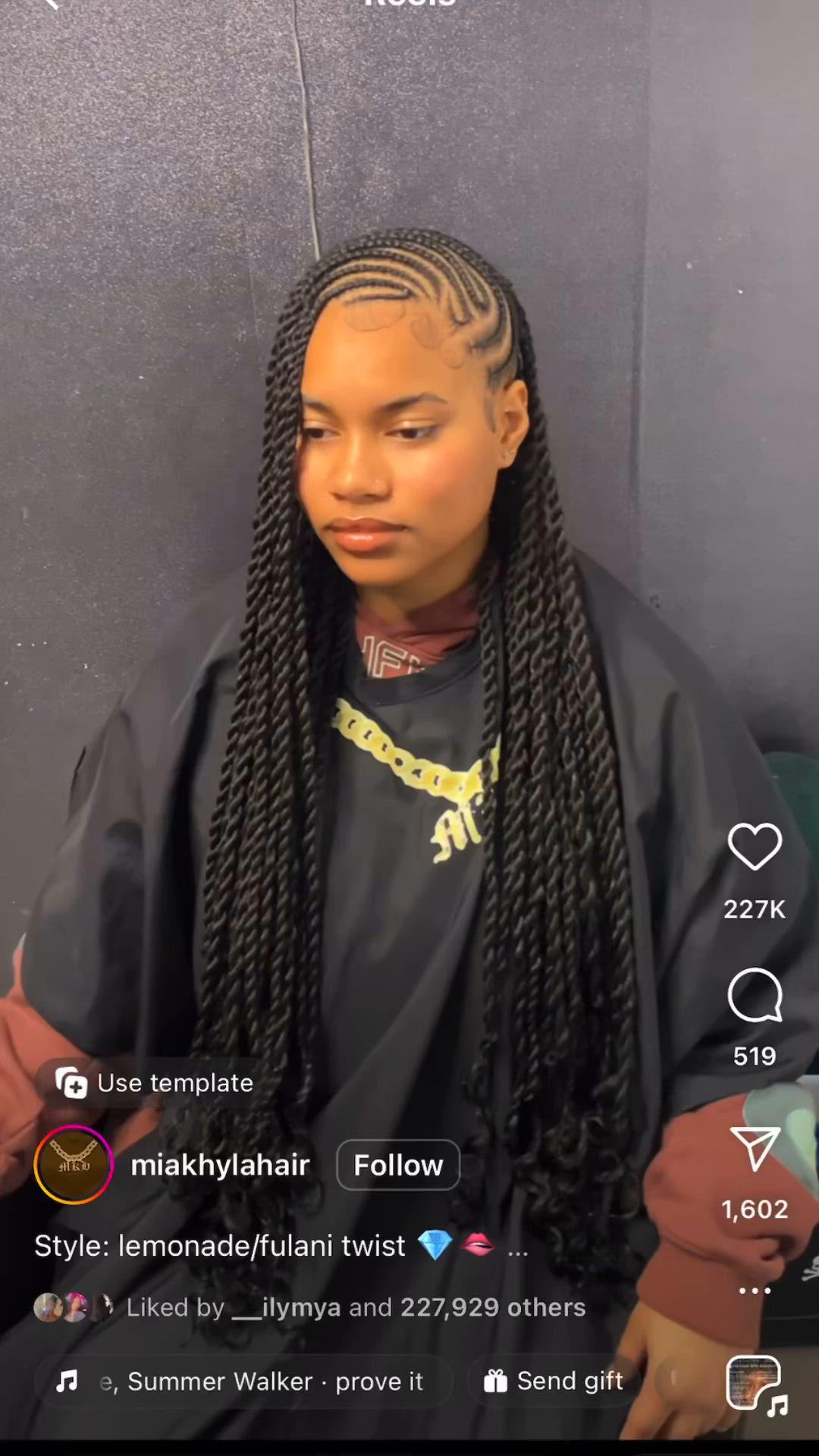This screenshot has height=1456, width=819.
Task: Go back using the top arrow
Action: point(50,5)
